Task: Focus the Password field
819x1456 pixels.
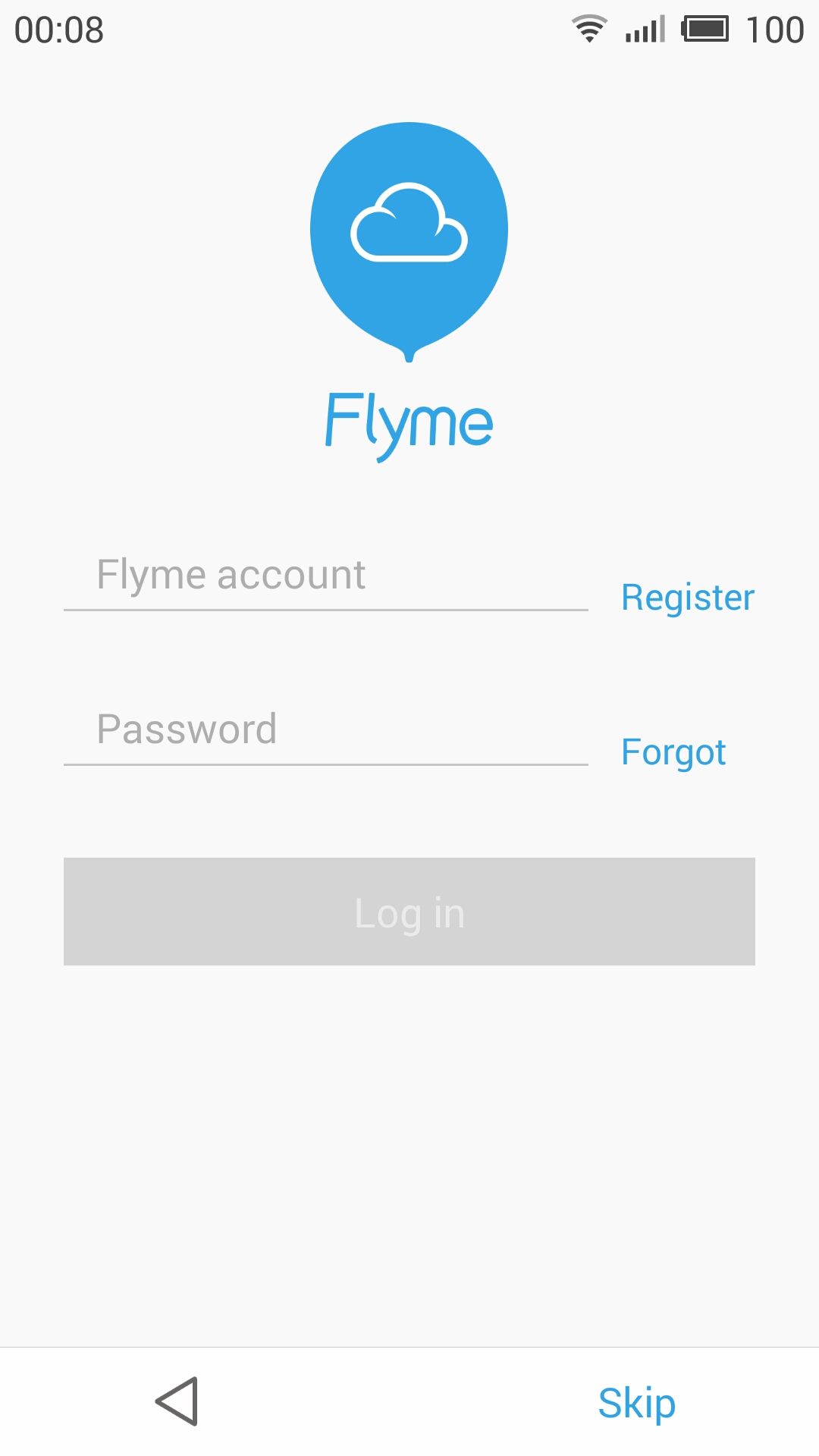Action: (326, 730)
